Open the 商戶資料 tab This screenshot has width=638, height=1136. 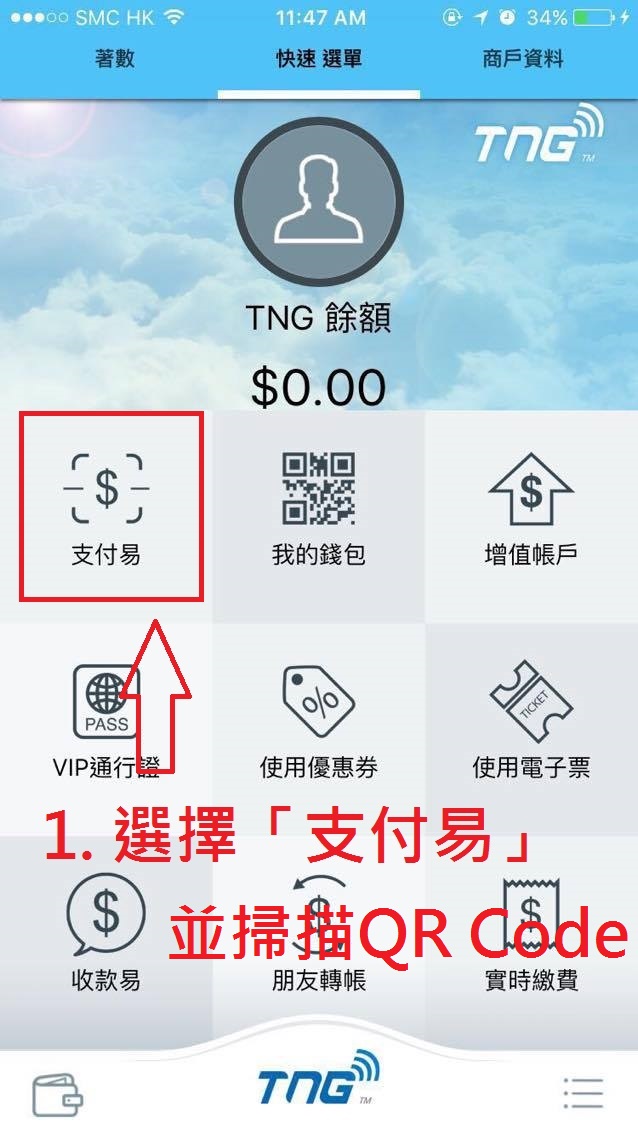pos(523,59)
